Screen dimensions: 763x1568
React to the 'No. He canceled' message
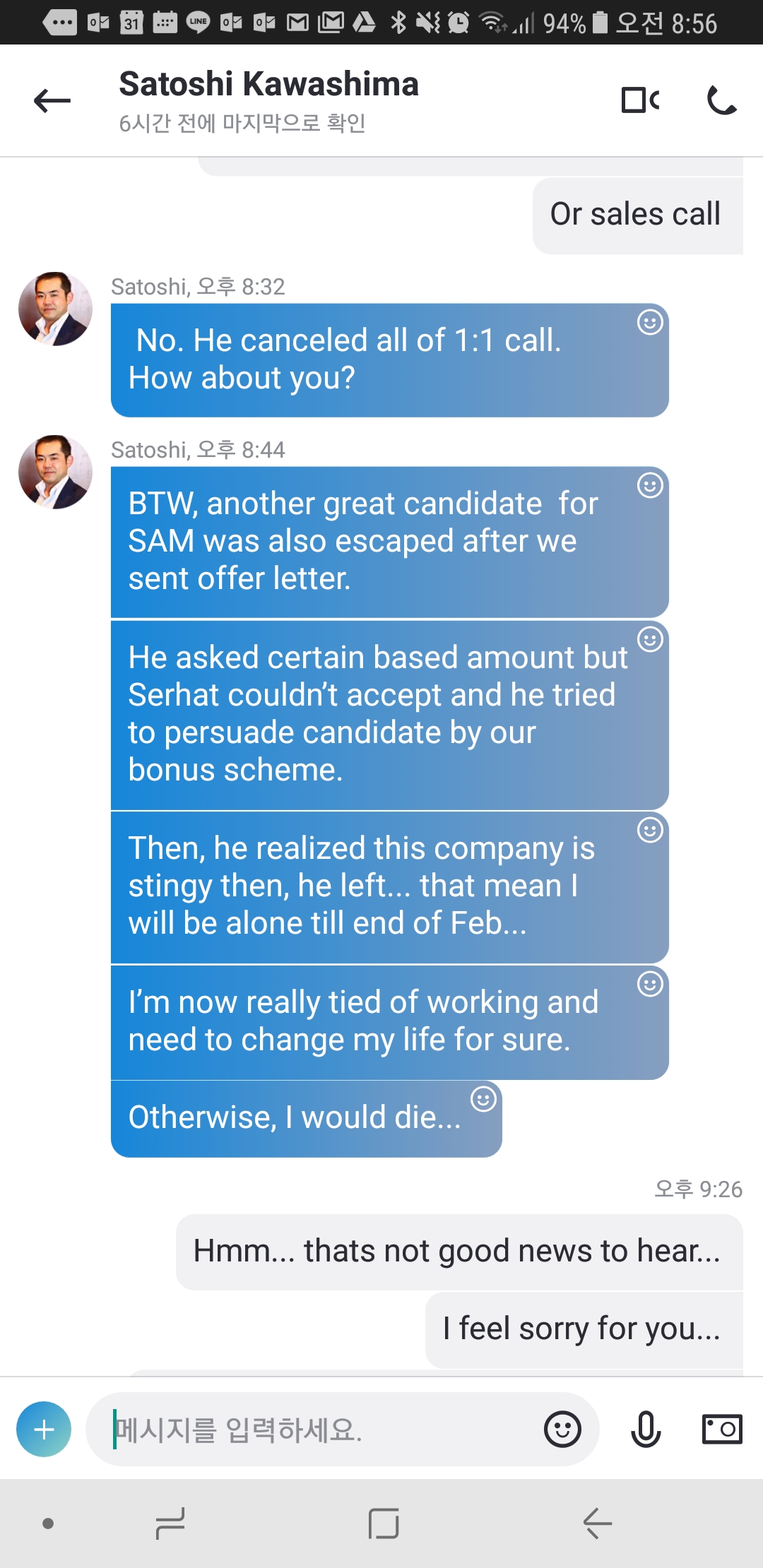(650, 323)
